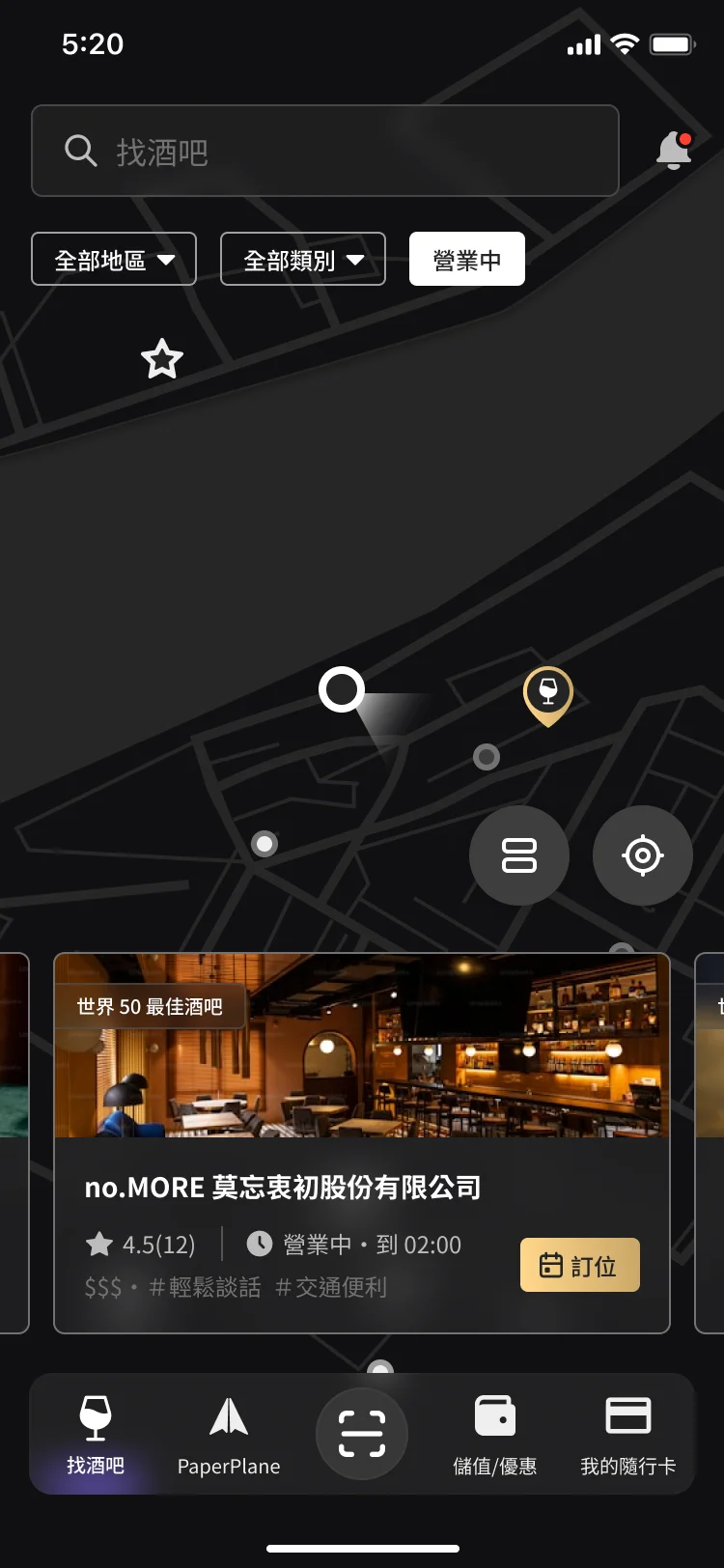
Task: Switch to list view with the list icon
Action: 518,855
